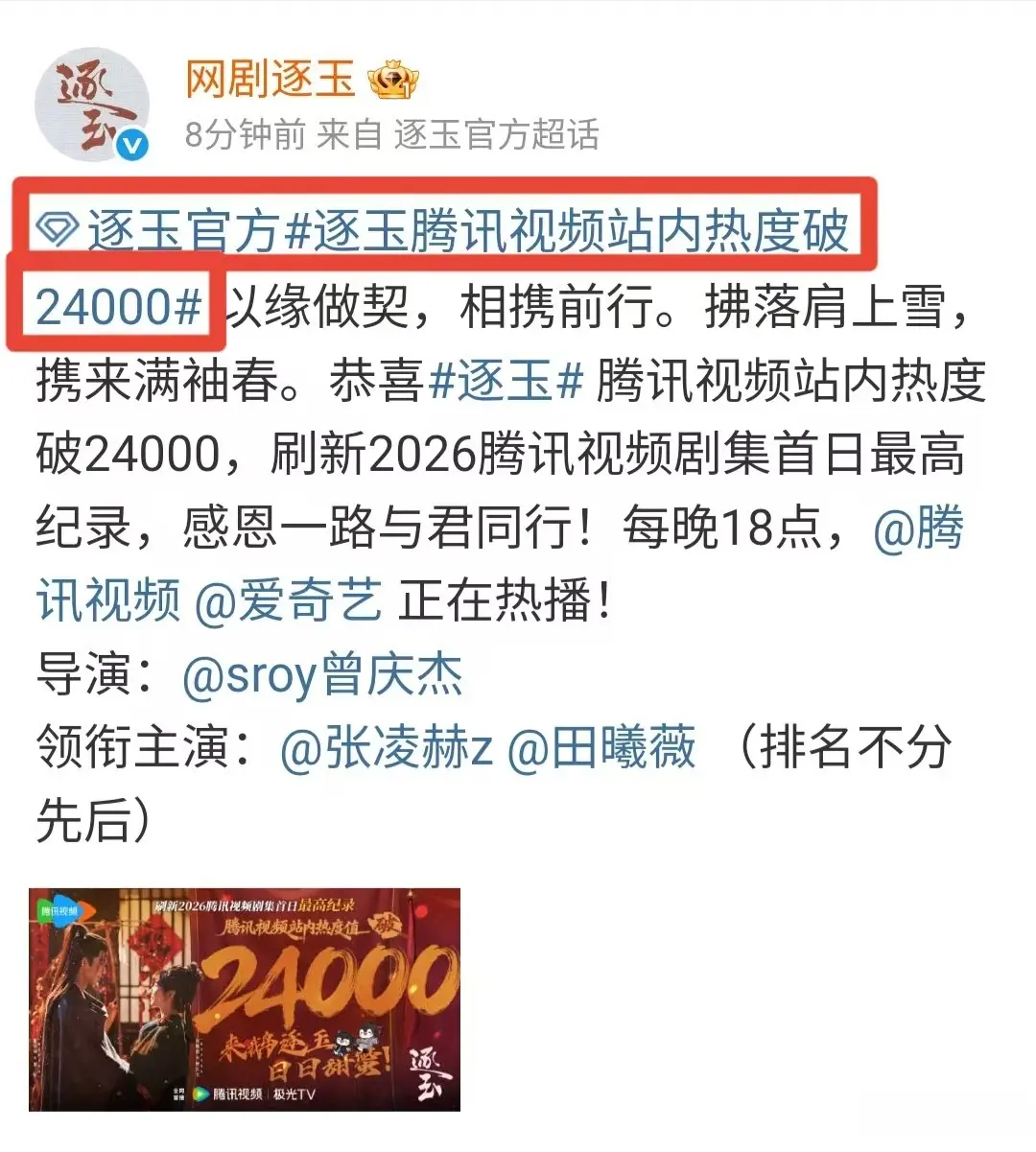This screenshot has height=1152, width=1036.
Task: Open @田曦薇 profile
Action: pyautogui.click(x=601, y=748)
